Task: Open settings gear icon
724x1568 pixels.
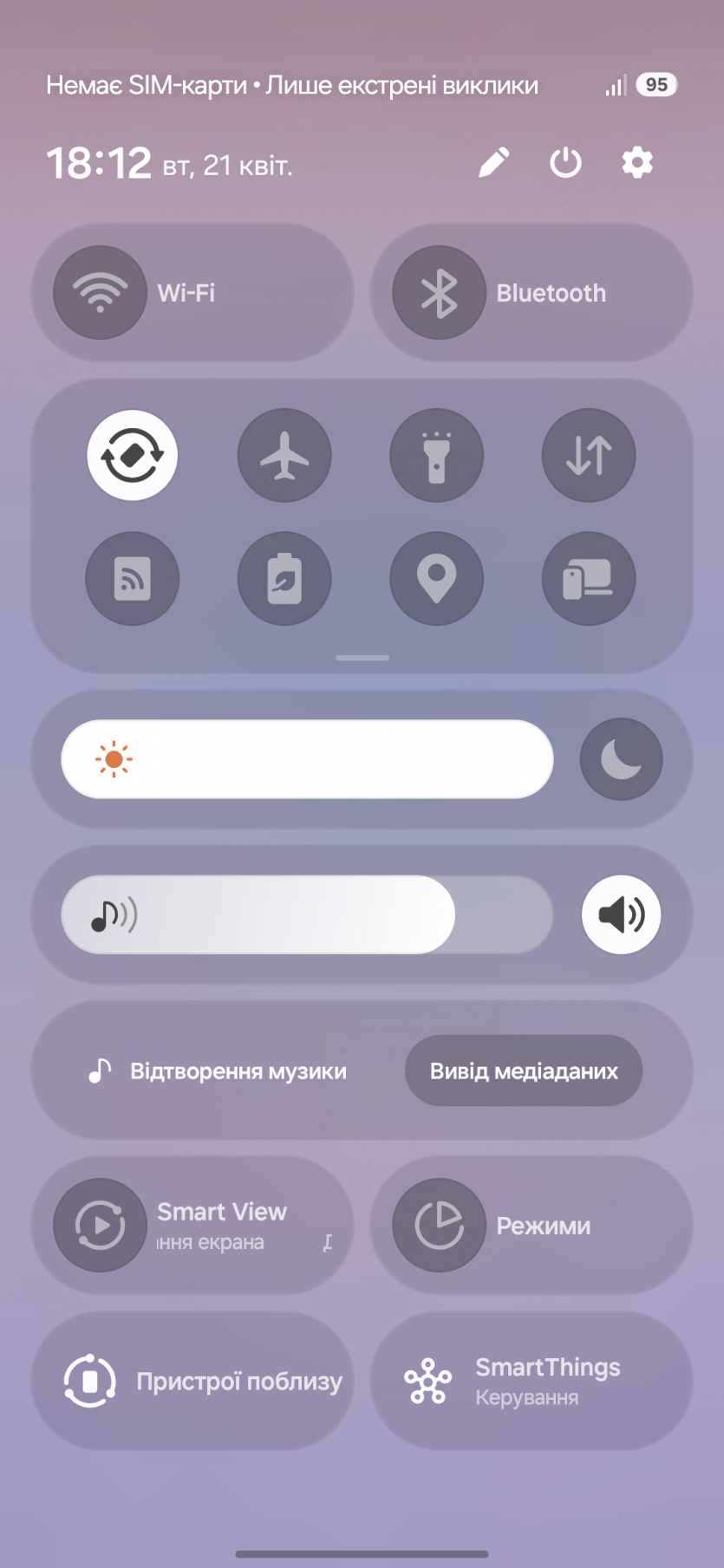Action: point(637,162)
